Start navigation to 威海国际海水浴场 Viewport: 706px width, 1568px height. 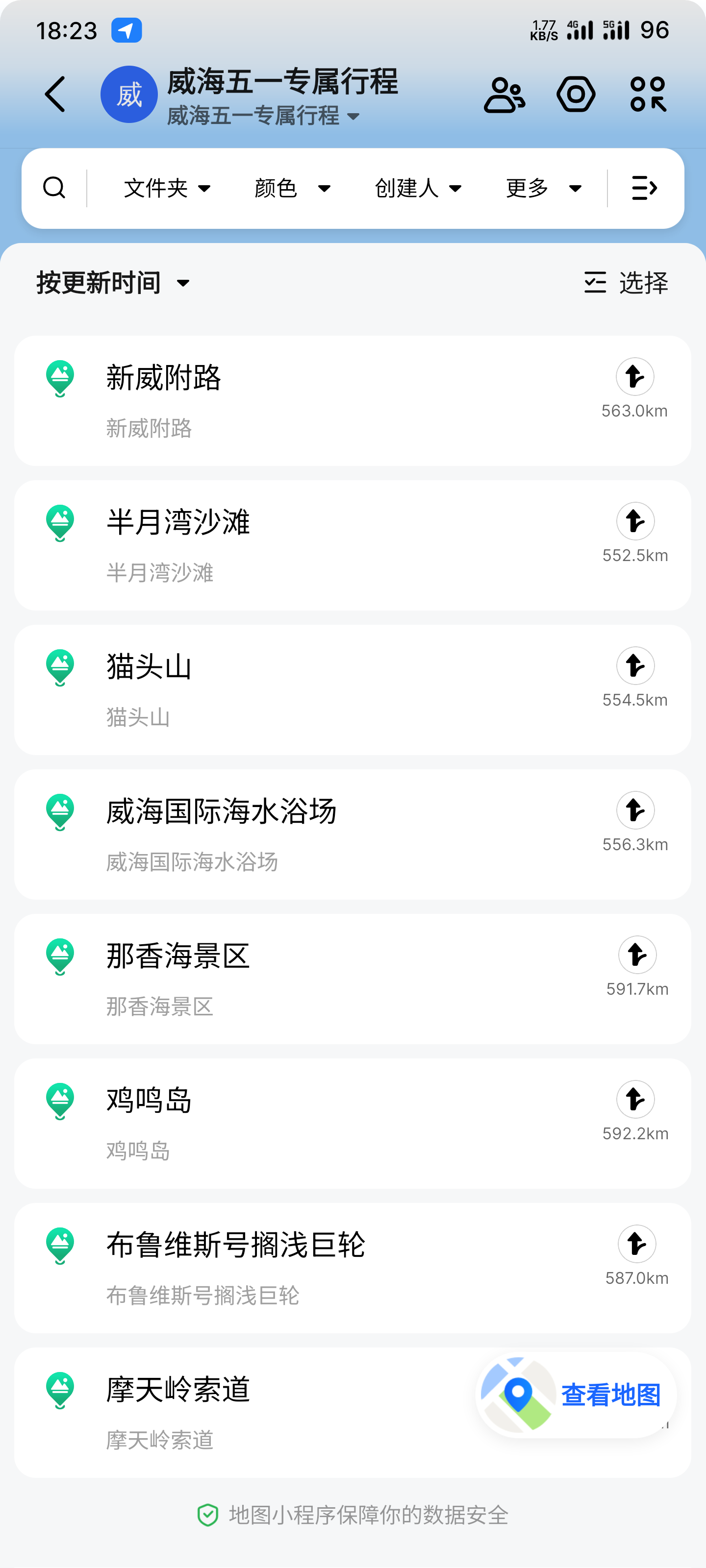[x=635, y=810]
